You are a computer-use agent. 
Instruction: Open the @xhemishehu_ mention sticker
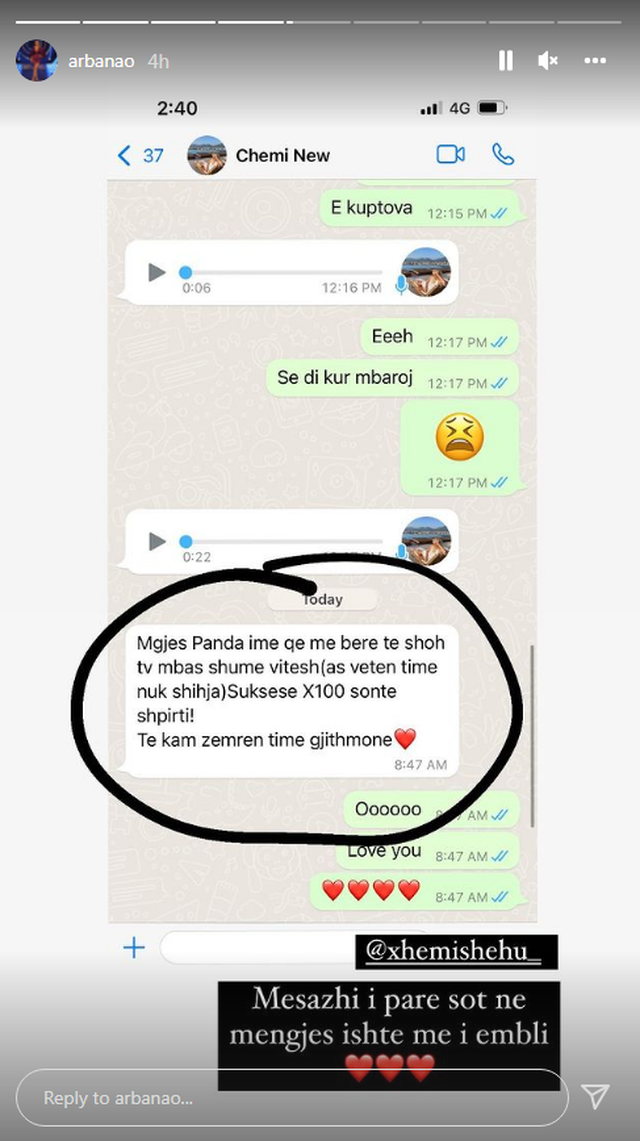click(x=456, y=952)
